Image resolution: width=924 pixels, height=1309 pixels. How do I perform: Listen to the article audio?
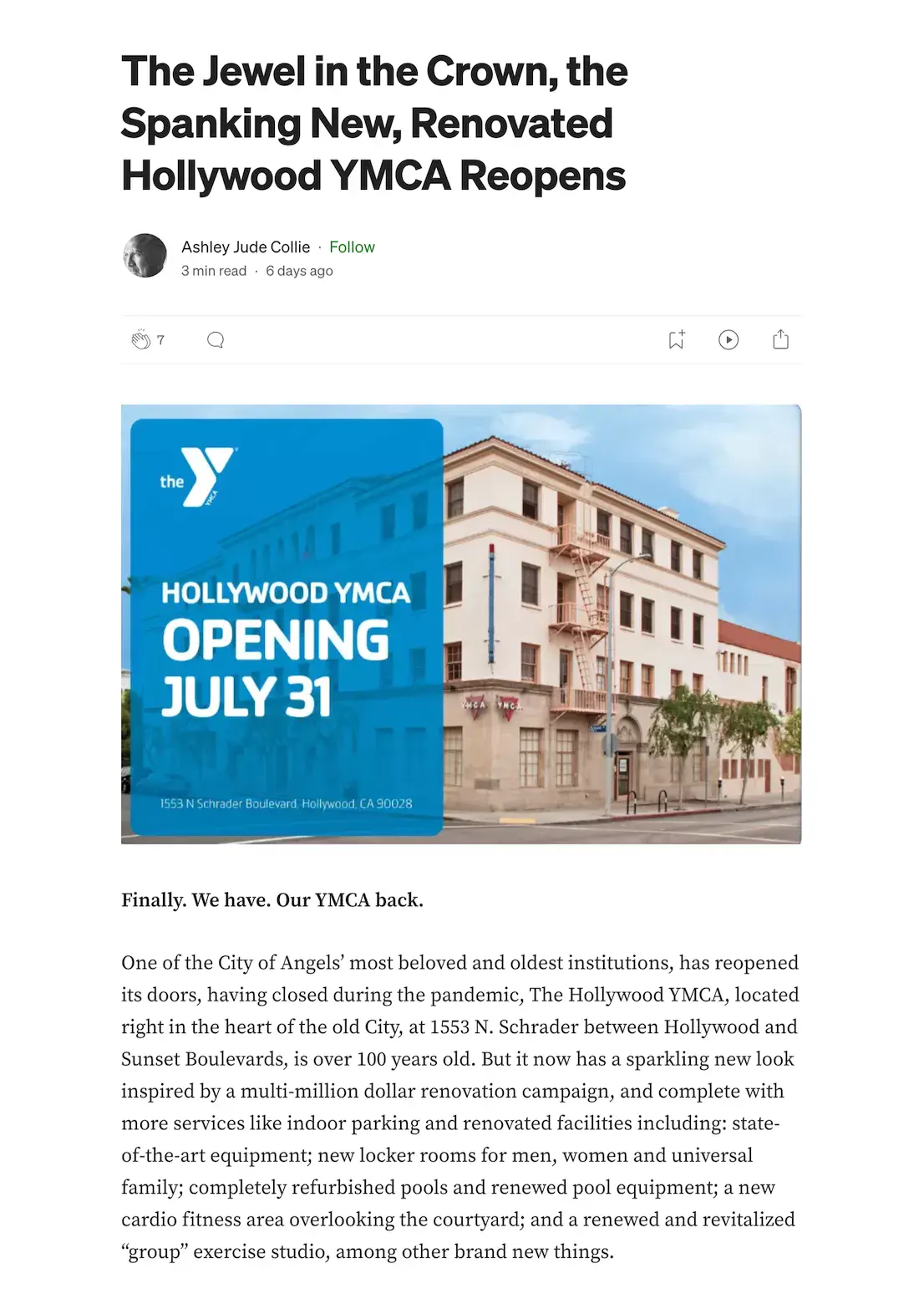(729, 339)
